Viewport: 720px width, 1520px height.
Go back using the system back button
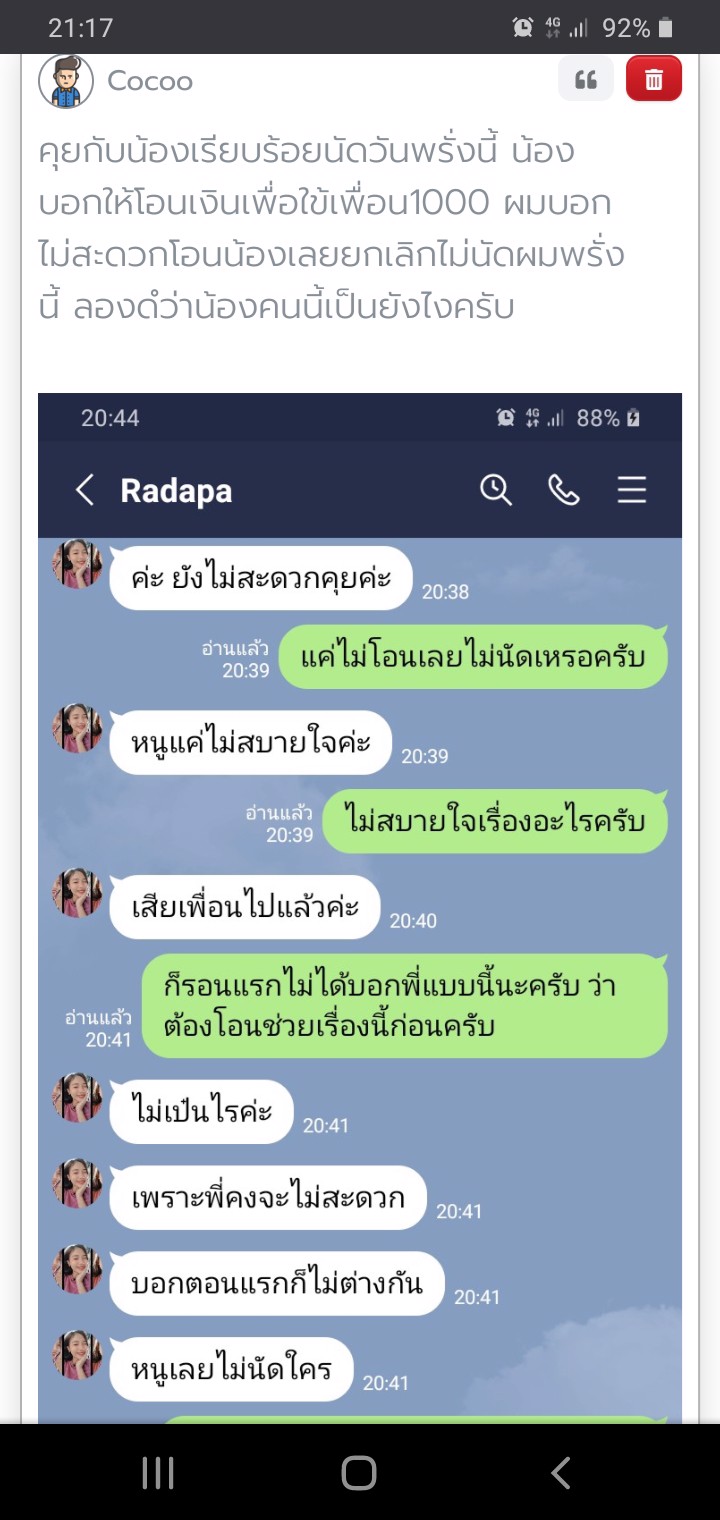coord(561,1473)
